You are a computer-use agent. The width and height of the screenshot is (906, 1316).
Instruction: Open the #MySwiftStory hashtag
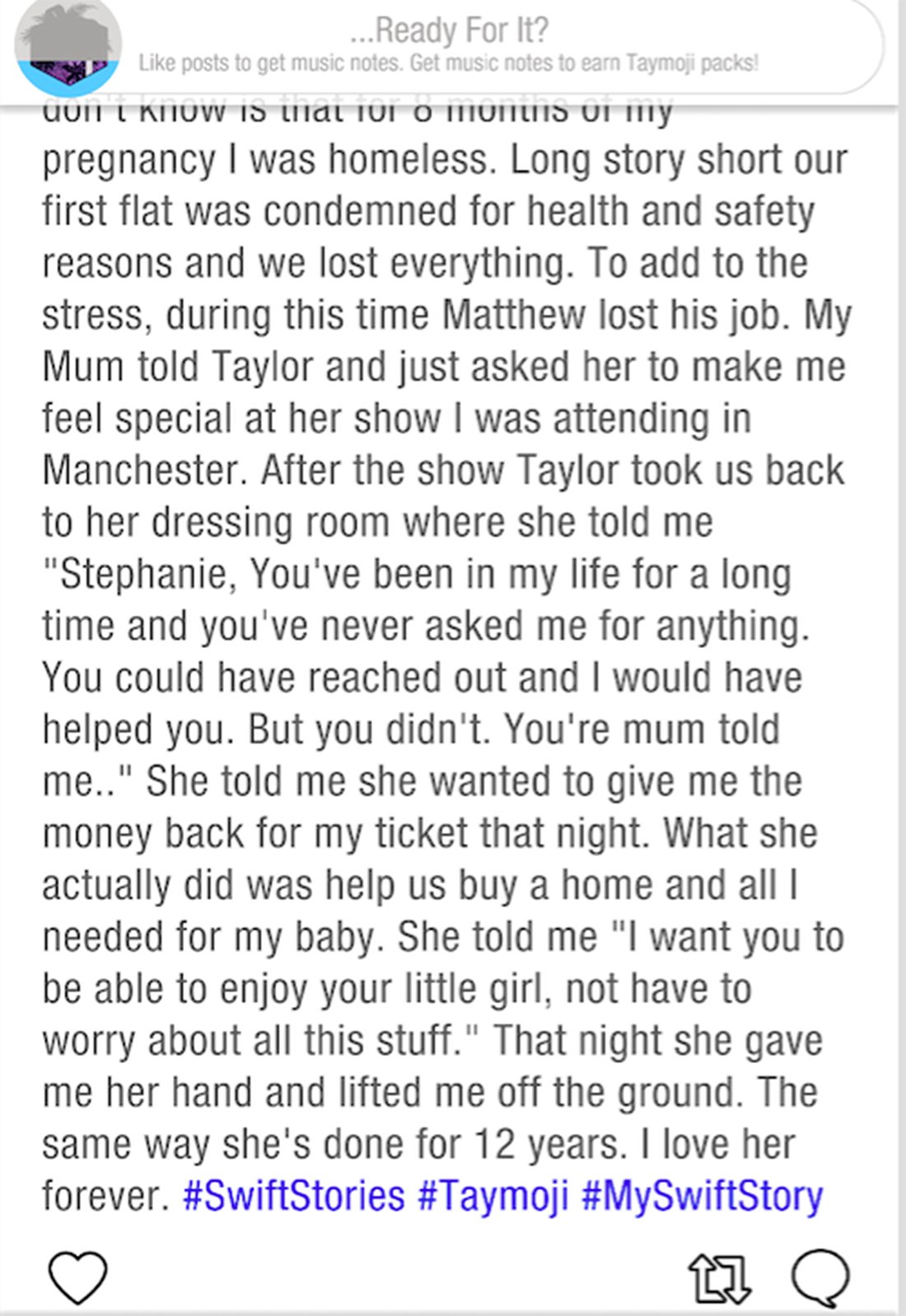pyautogui.click(x=702, y=1196)
